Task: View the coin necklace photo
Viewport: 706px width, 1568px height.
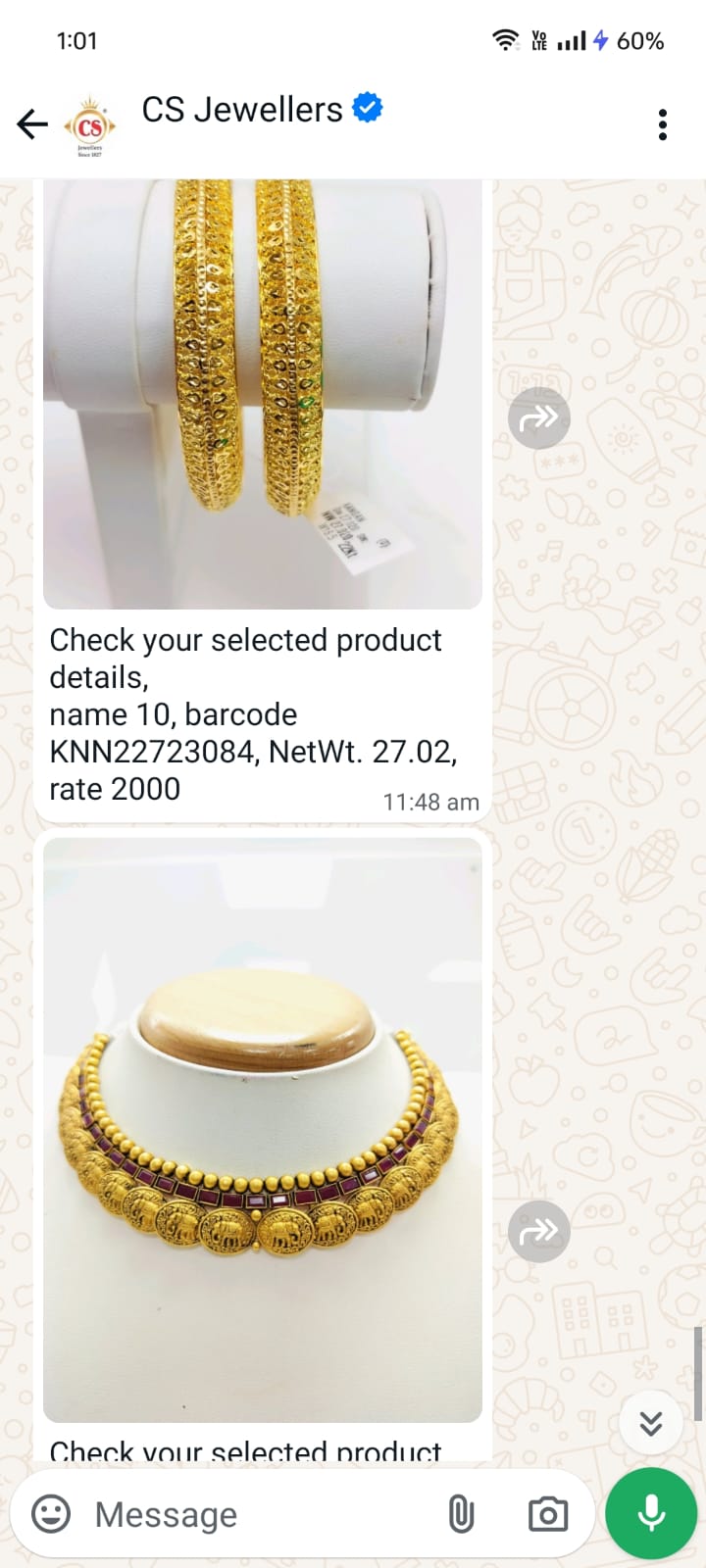Action: [x=263, y=1130]
